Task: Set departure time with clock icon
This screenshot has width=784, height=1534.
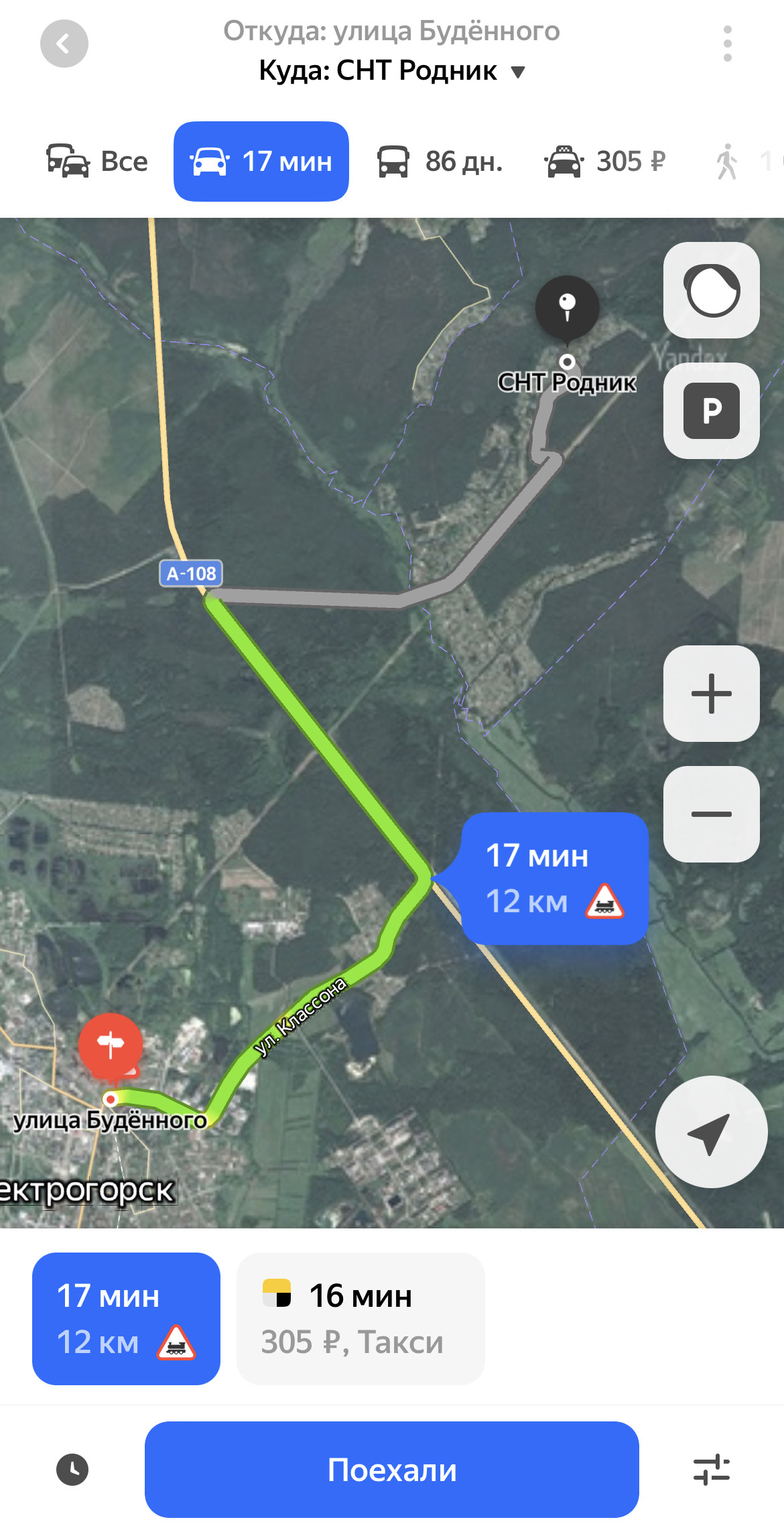Action: 72,1470
